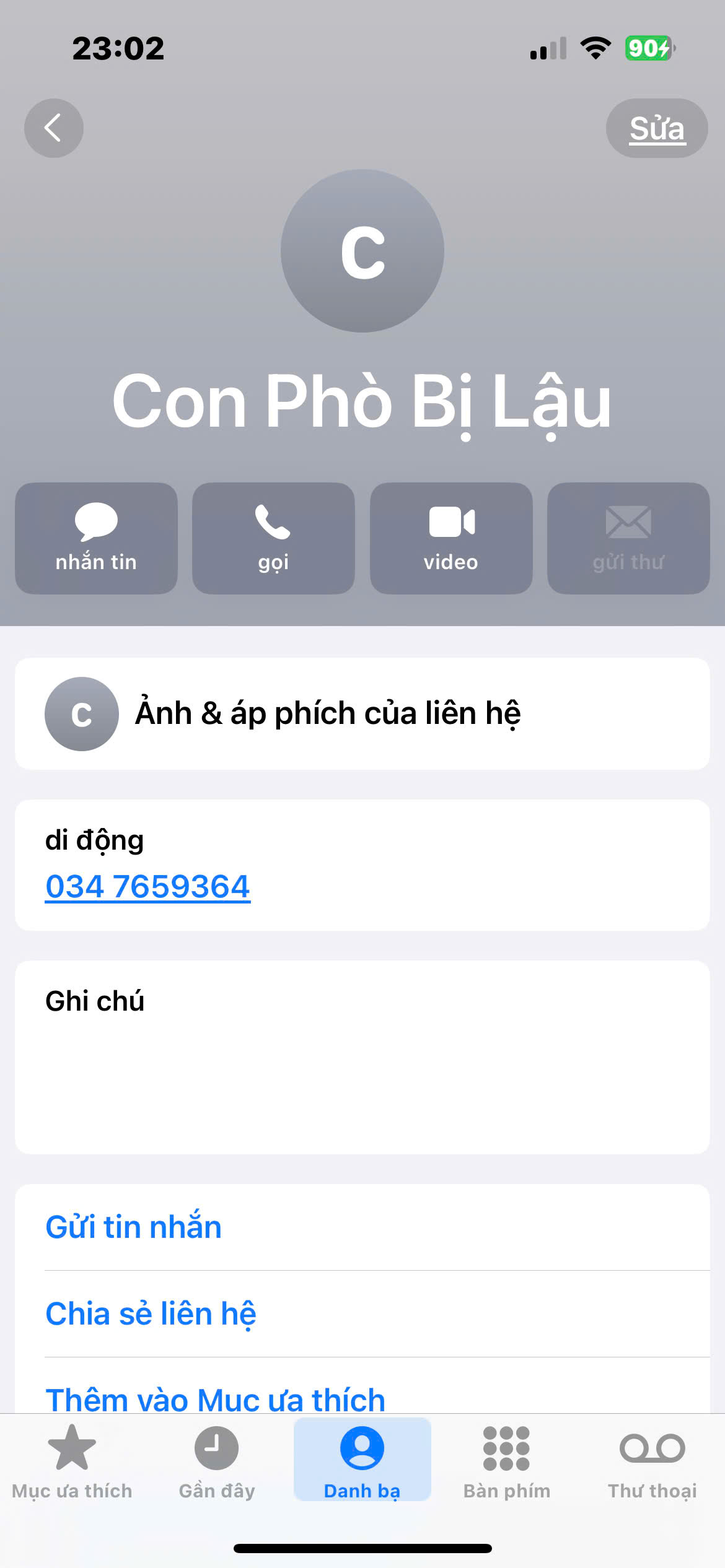Call contact with the gọi button

coord(273,538)
